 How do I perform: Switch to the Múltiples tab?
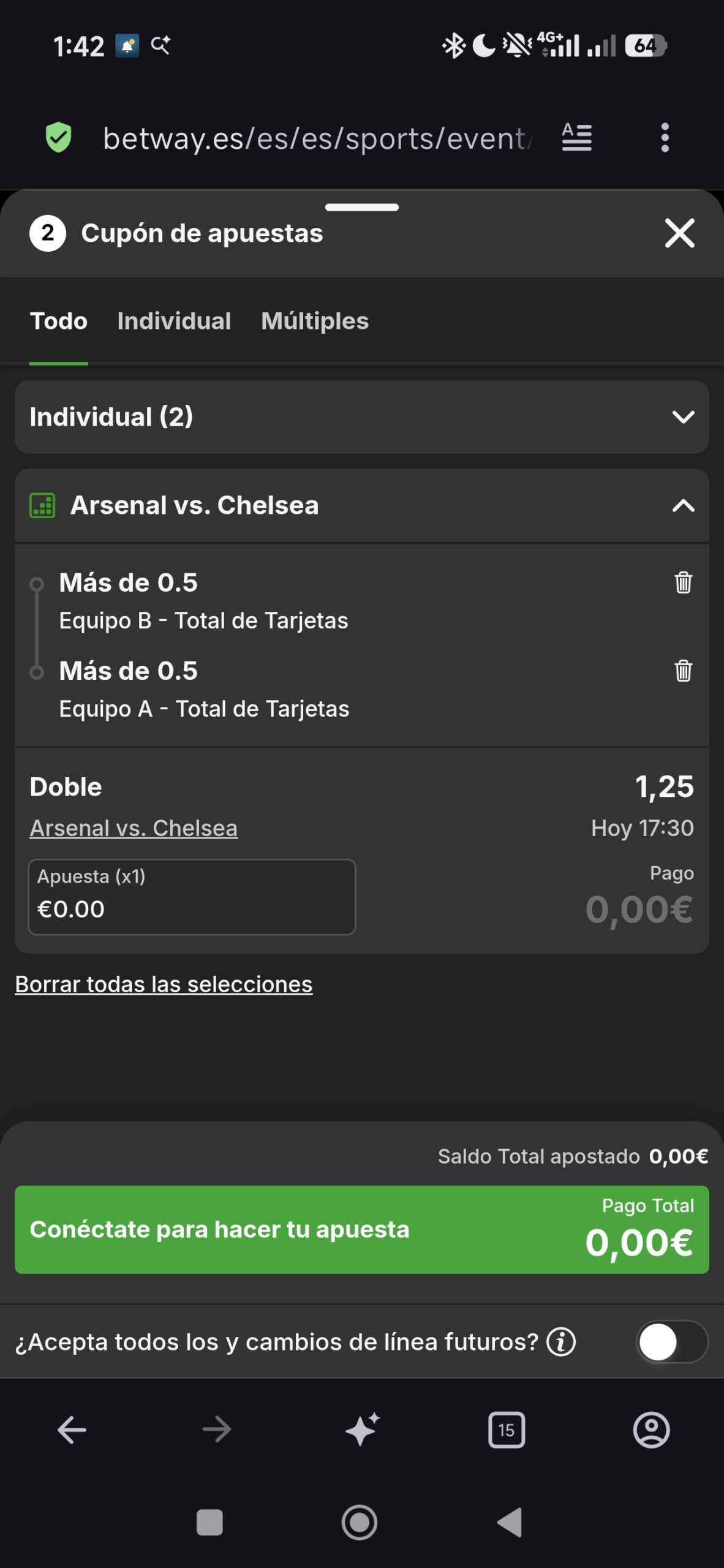[x=315, y=321]
